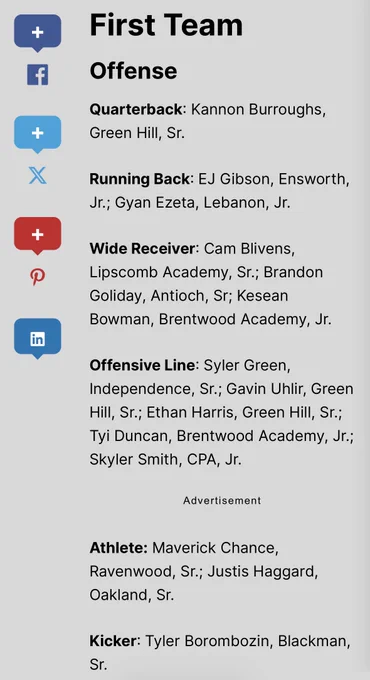Share the article on X
Image resolution: width=370 pixels, height=680 pixels.
pyautogui.click(x=38, y=176)
